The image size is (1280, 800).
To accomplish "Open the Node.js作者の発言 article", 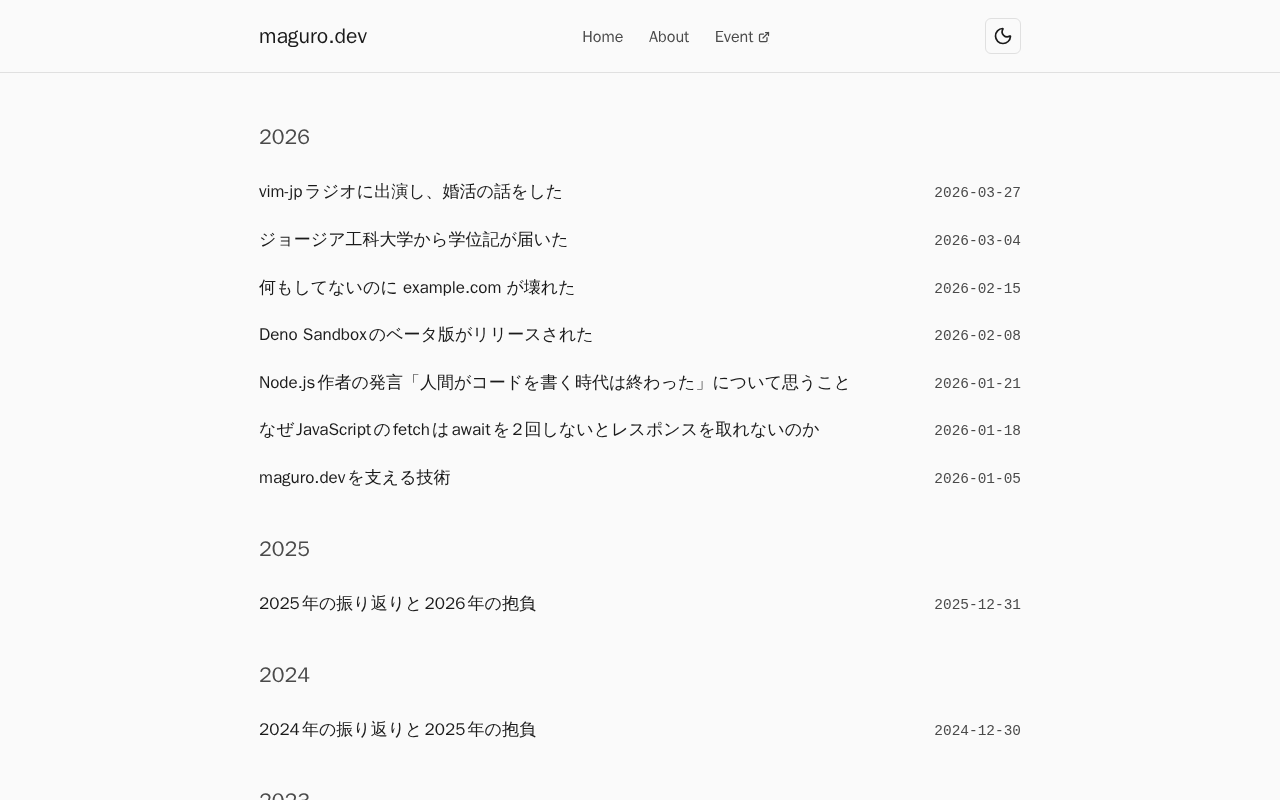I will click(x=554, y=383).
